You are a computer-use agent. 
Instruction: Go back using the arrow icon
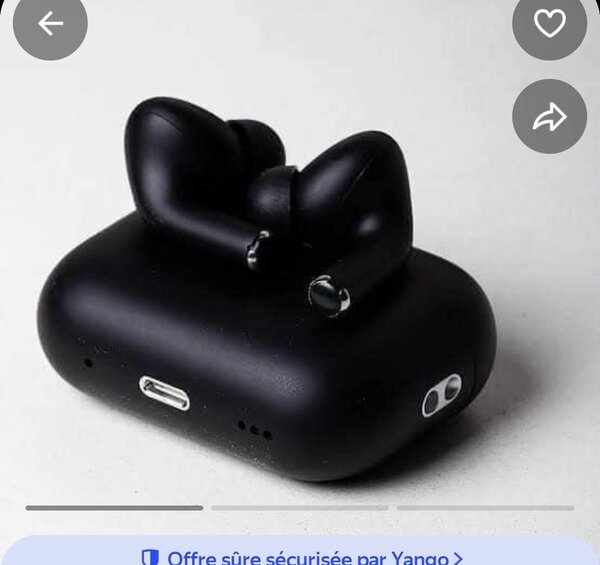pos(50,23)
